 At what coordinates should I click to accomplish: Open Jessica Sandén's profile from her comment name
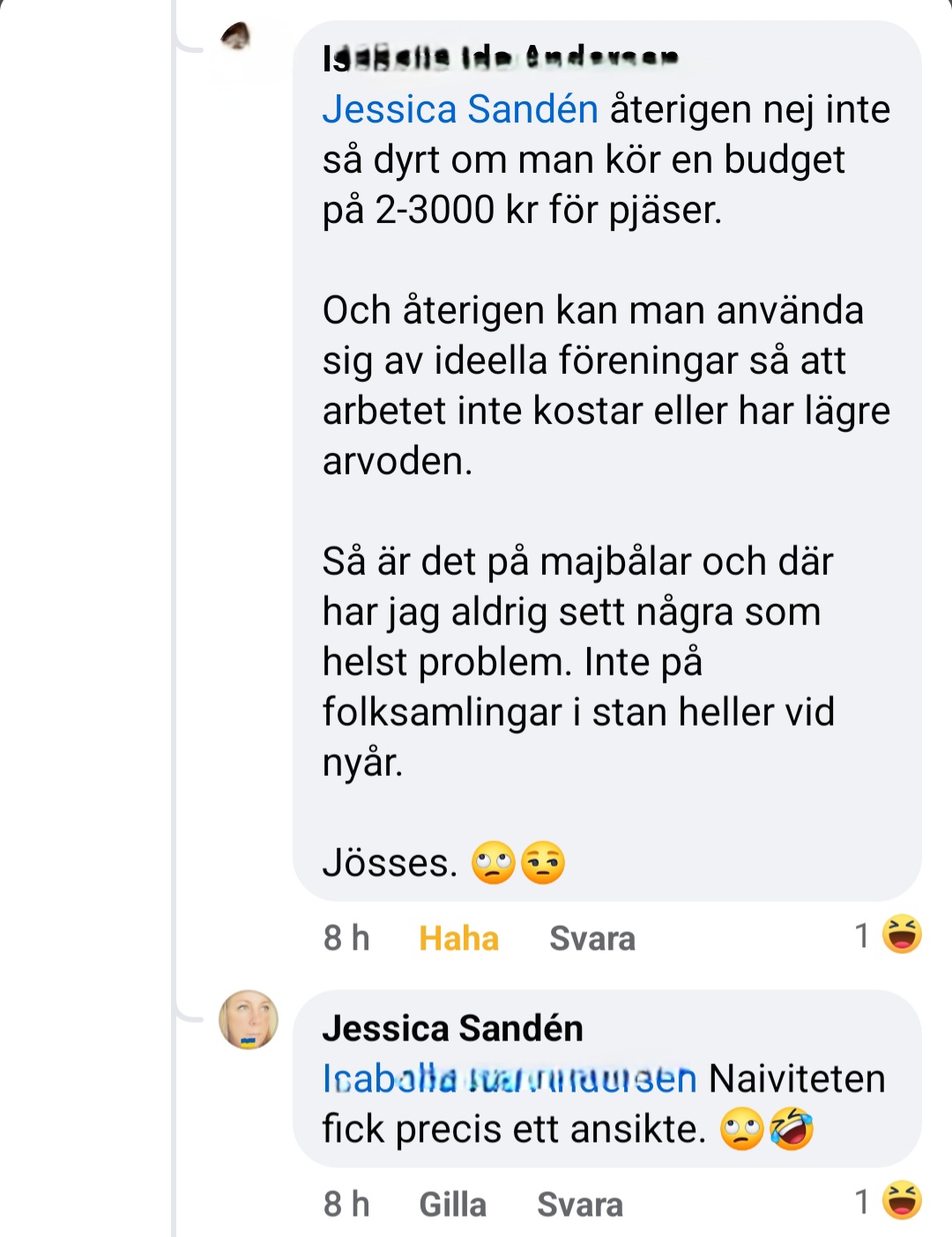[x=452, y=1028]
